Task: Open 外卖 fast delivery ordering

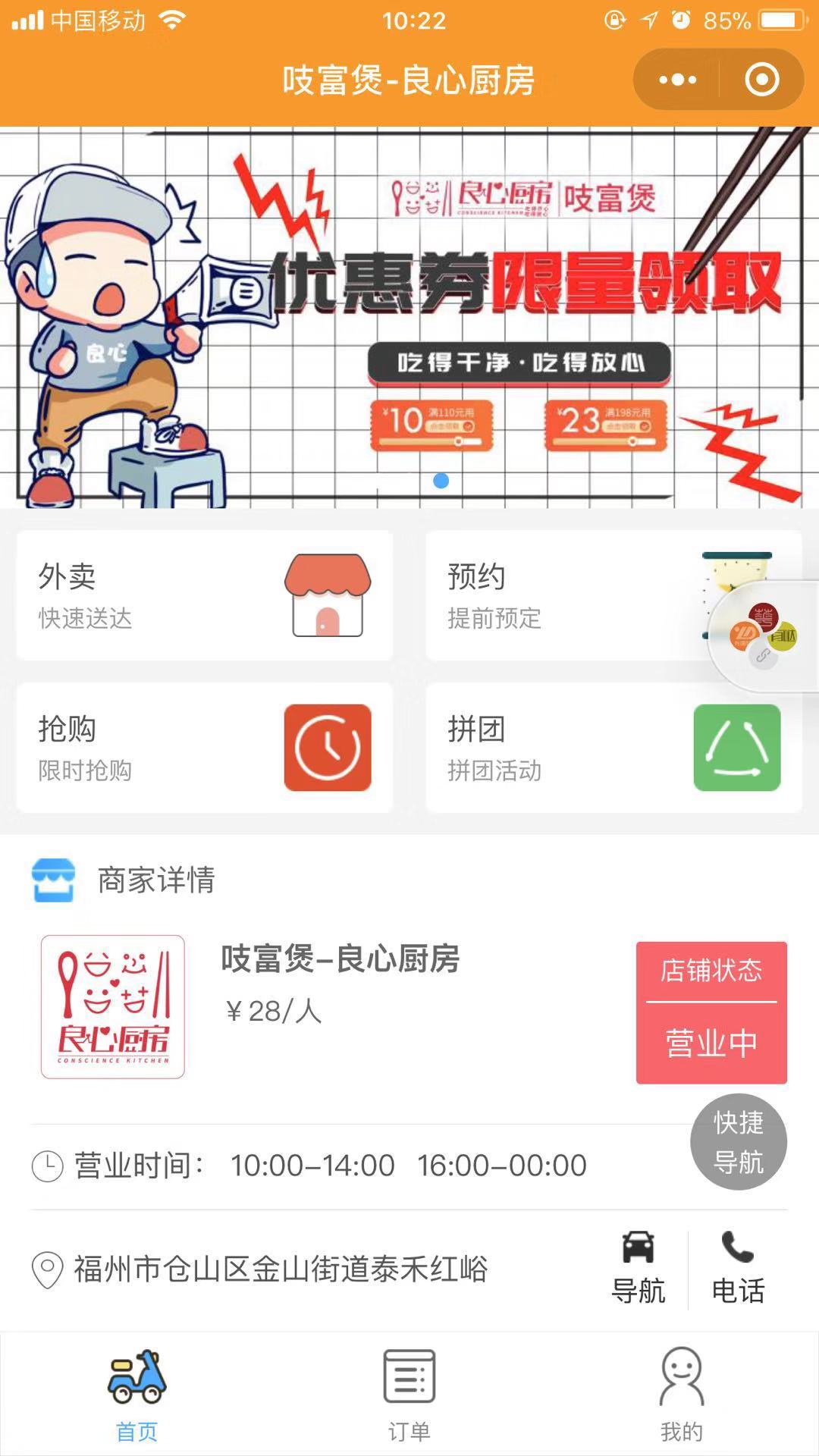Action: point(205,596)
